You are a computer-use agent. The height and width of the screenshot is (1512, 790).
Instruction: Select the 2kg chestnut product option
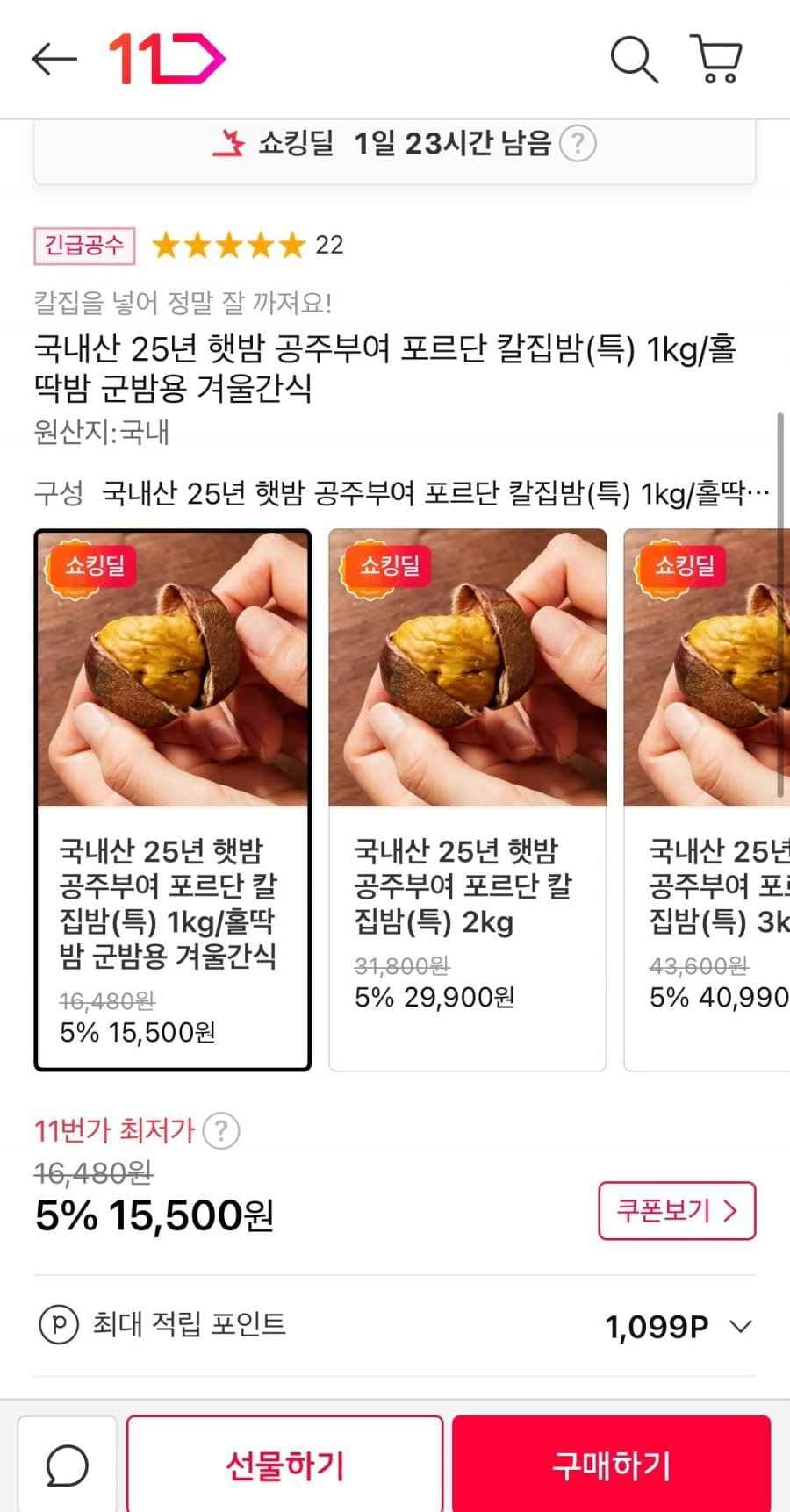[x=466, y=799]
